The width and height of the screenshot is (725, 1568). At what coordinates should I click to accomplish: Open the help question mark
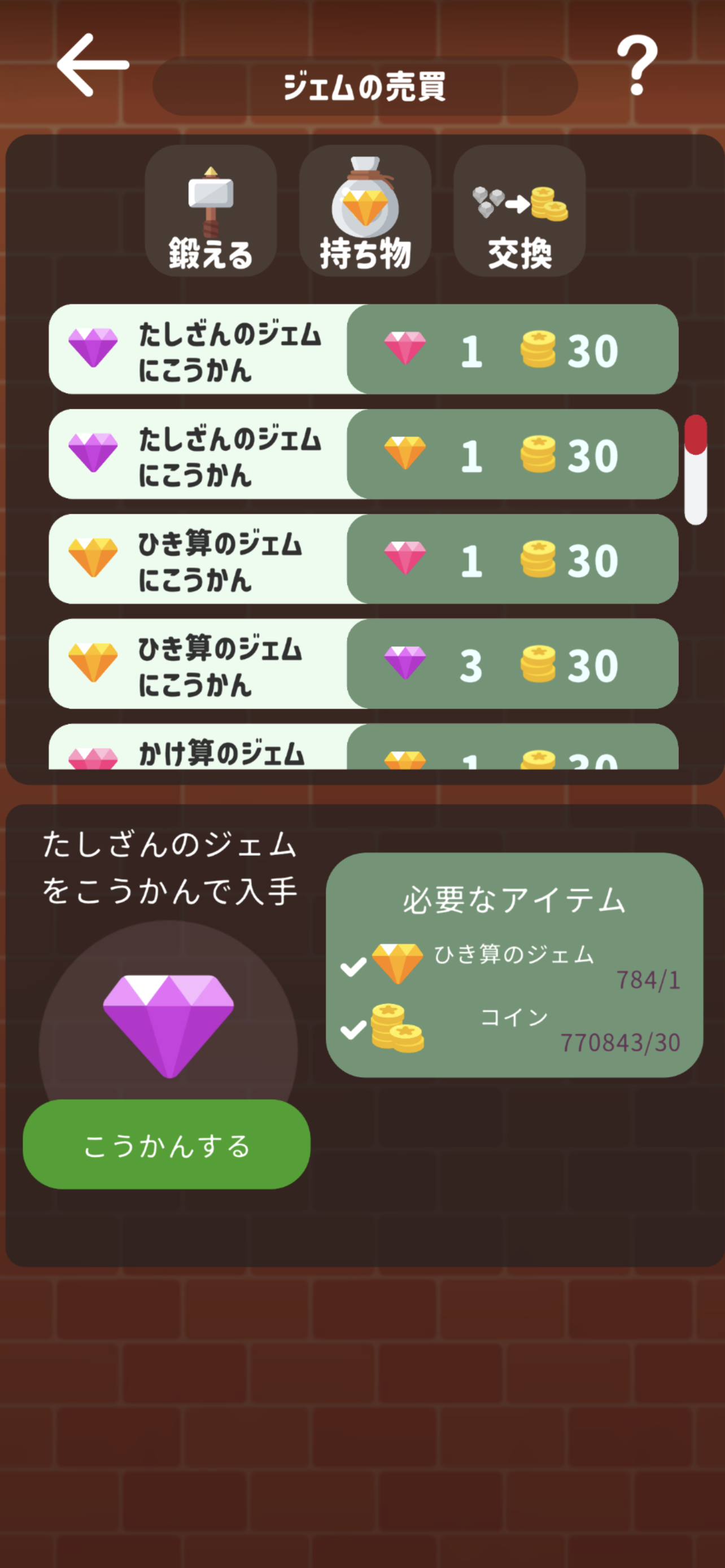click(x=637, y=64)
